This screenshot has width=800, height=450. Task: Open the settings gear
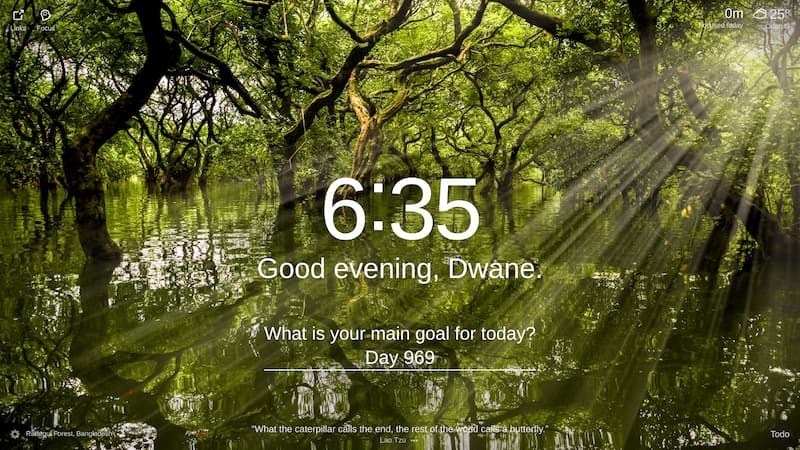pyautogui.click(x=14, y=434)
